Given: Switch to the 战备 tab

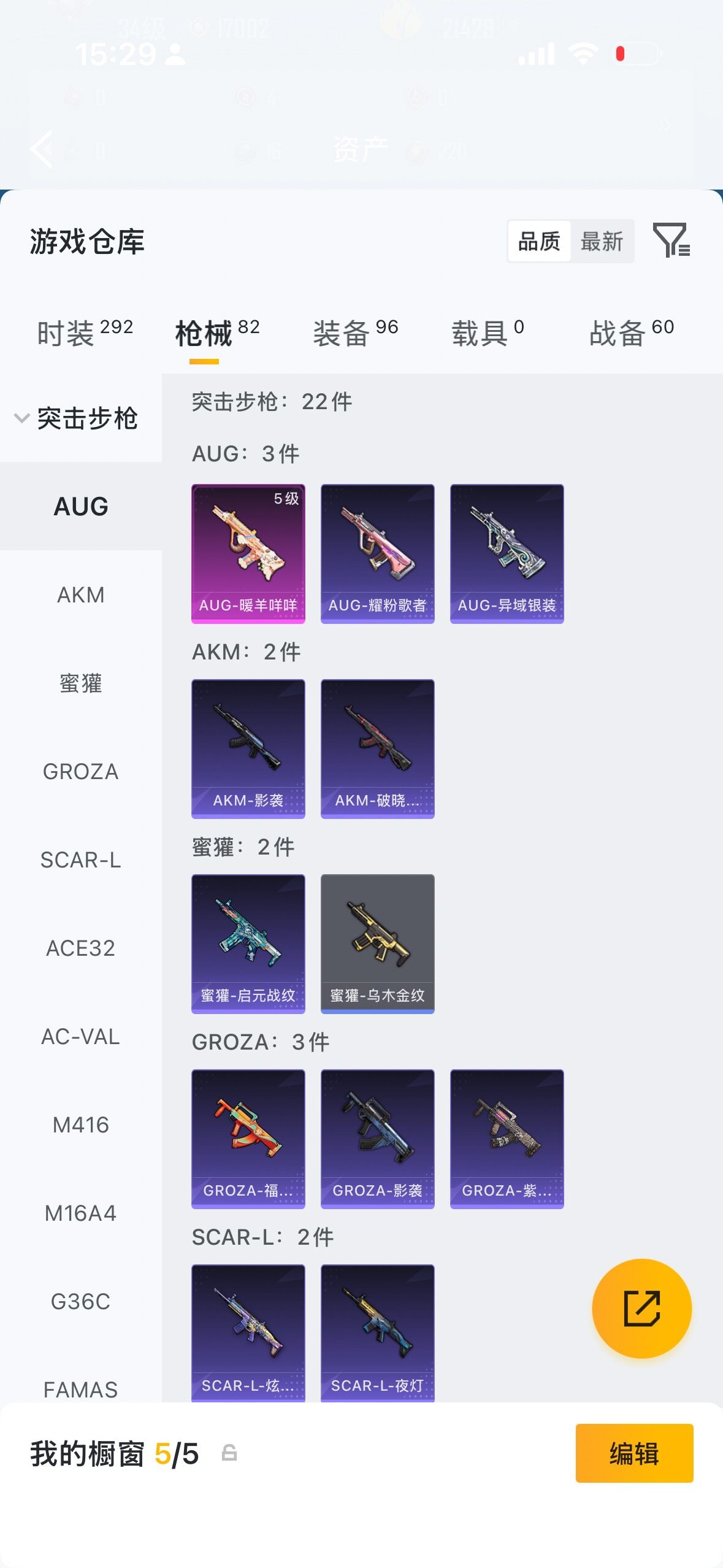Looking at the screenshot, I should (x=632, y=333).
